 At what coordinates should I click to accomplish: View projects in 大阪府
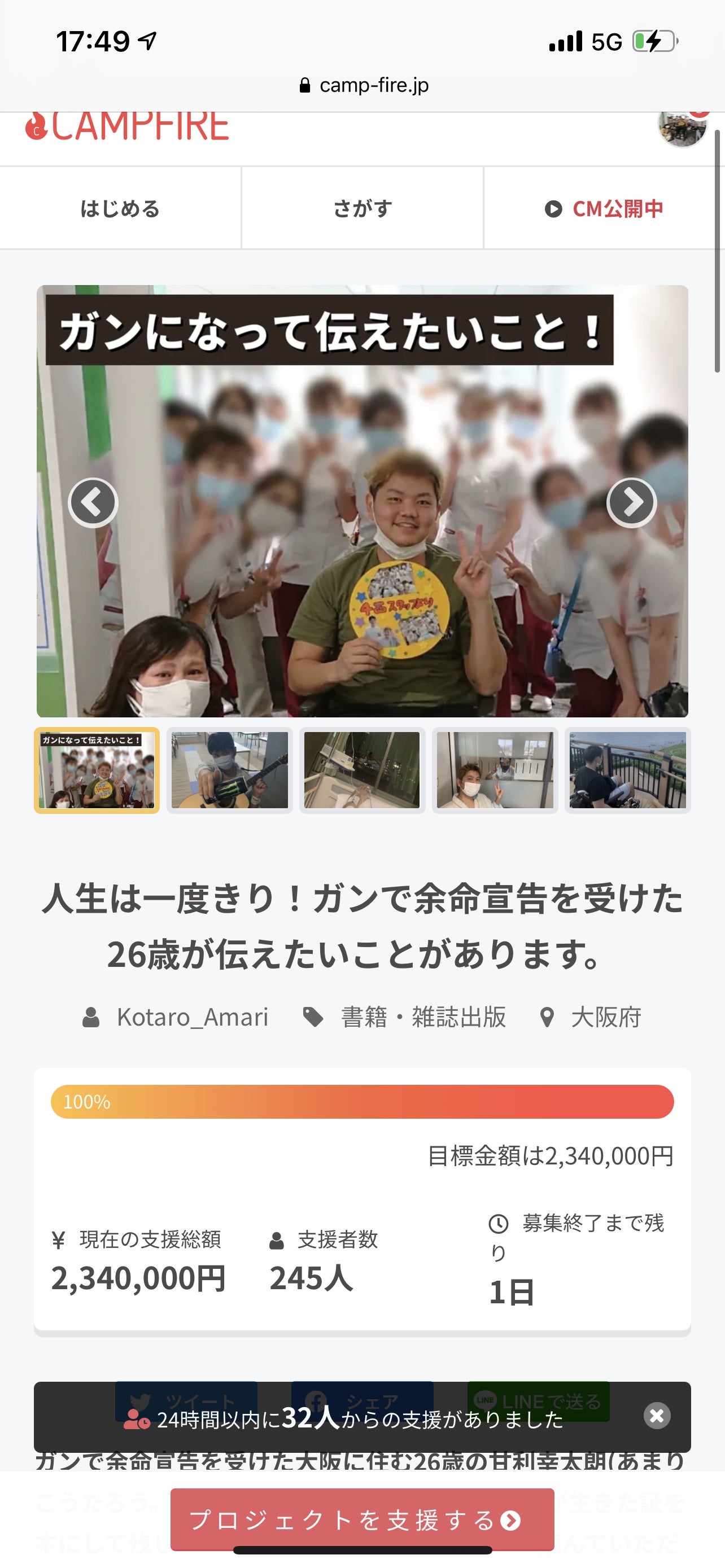(605, 1017)
